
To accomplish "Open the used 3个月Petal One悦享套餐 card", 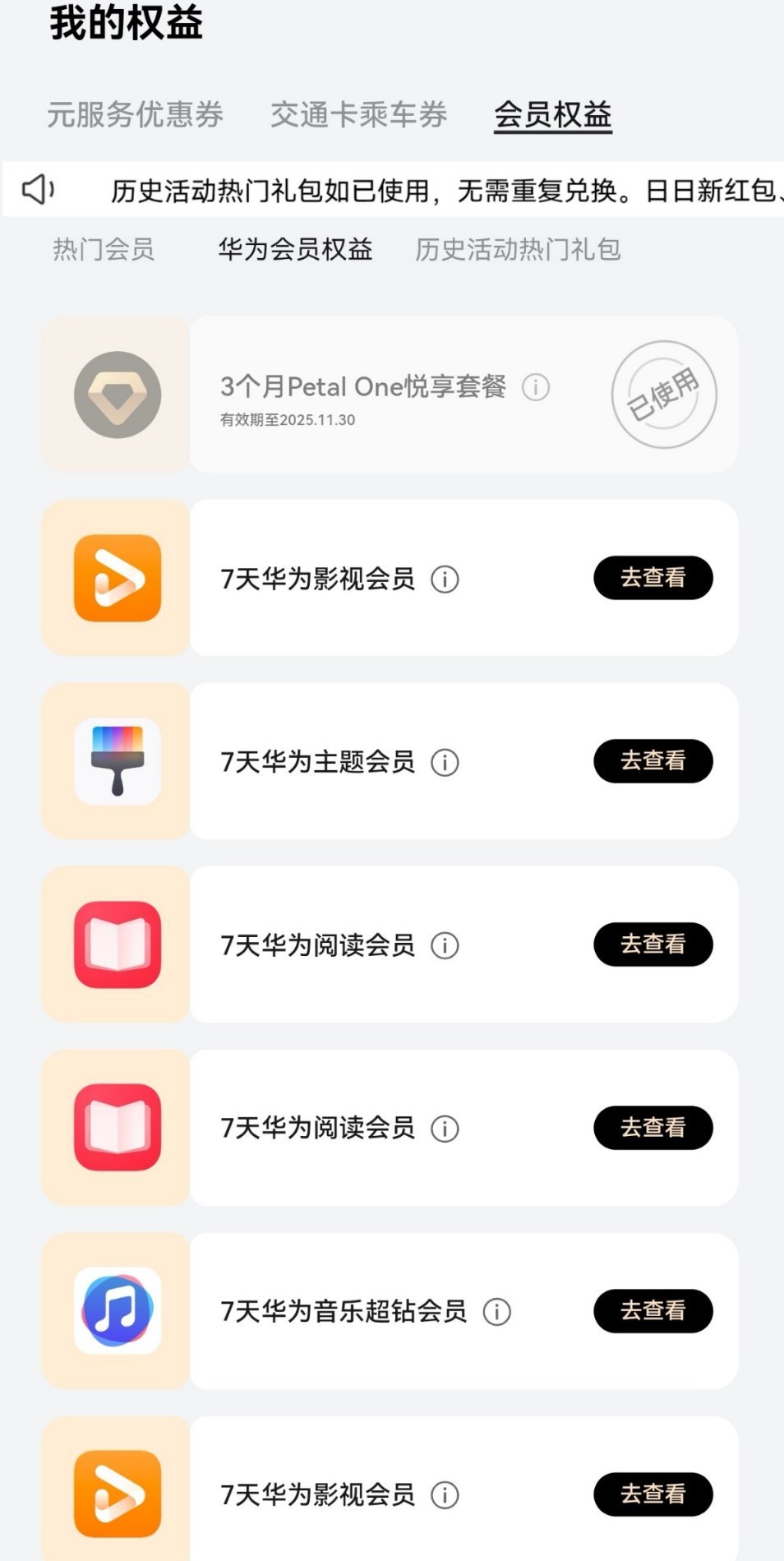I will 390,395.
